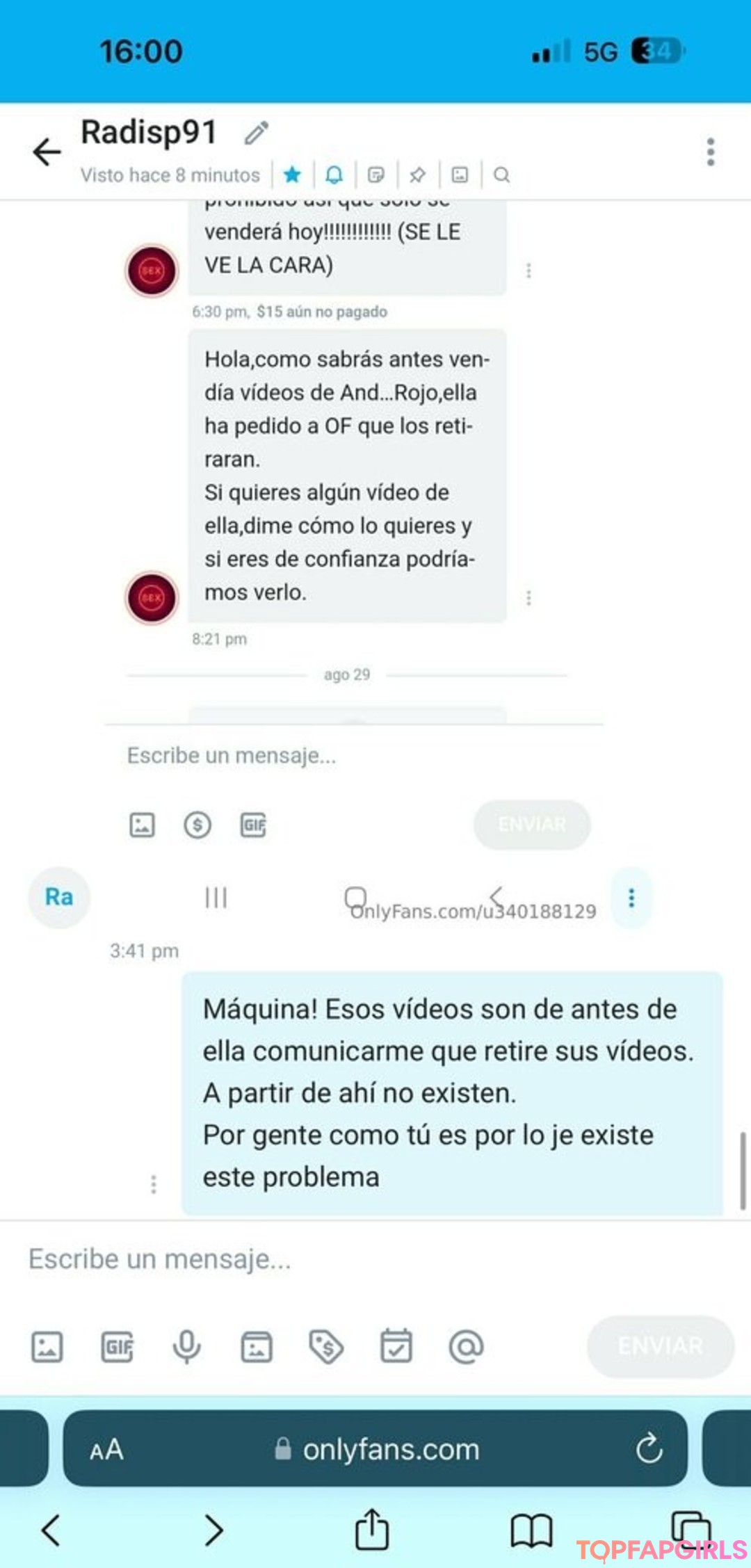Share the page from Safari toolbar
Viewport: 751px width, 1568px height.
[x=372, y=1529]
